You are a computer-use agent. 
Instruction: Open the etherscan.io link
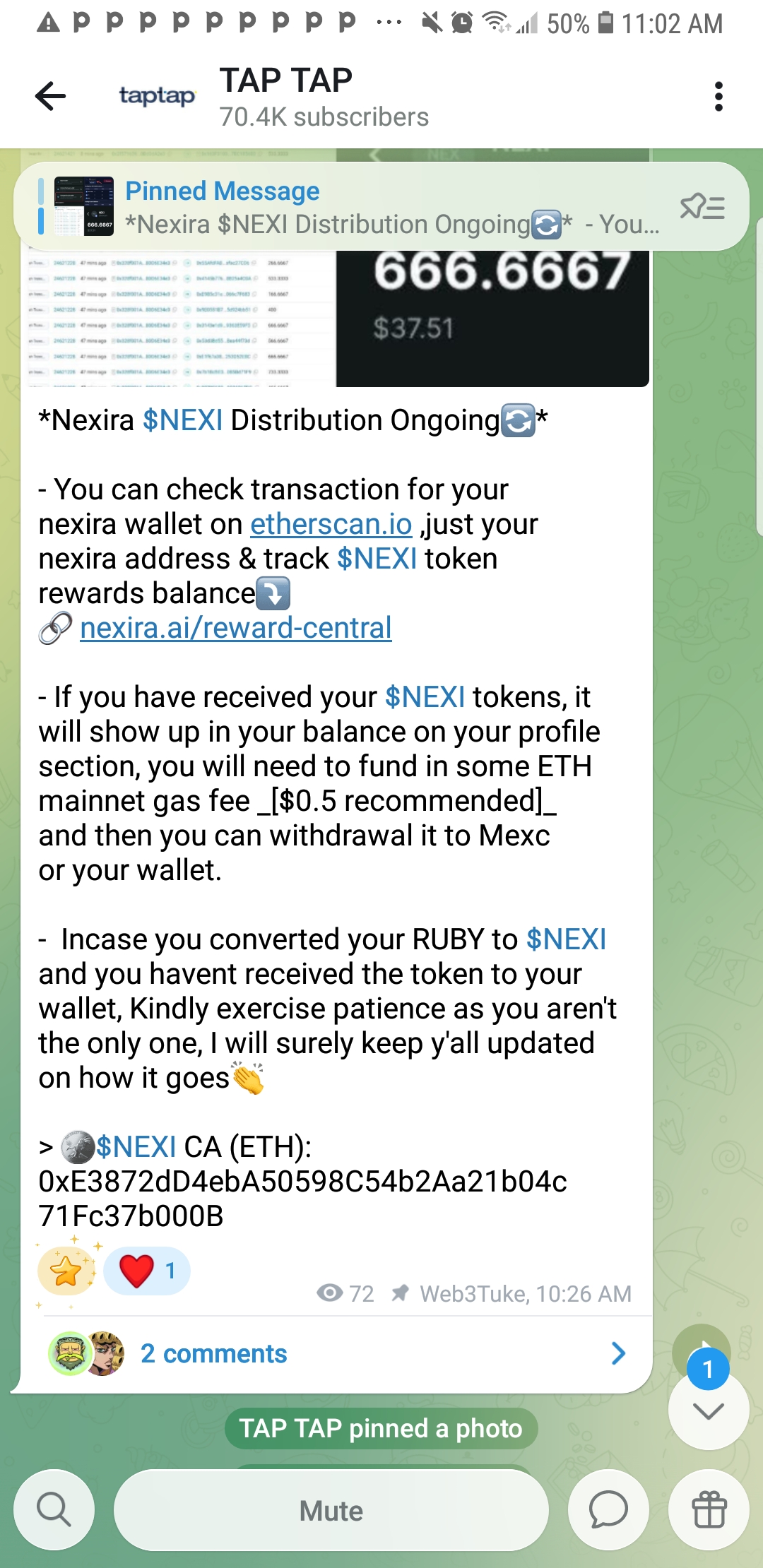pyautogui.click(x=331, y=524)
